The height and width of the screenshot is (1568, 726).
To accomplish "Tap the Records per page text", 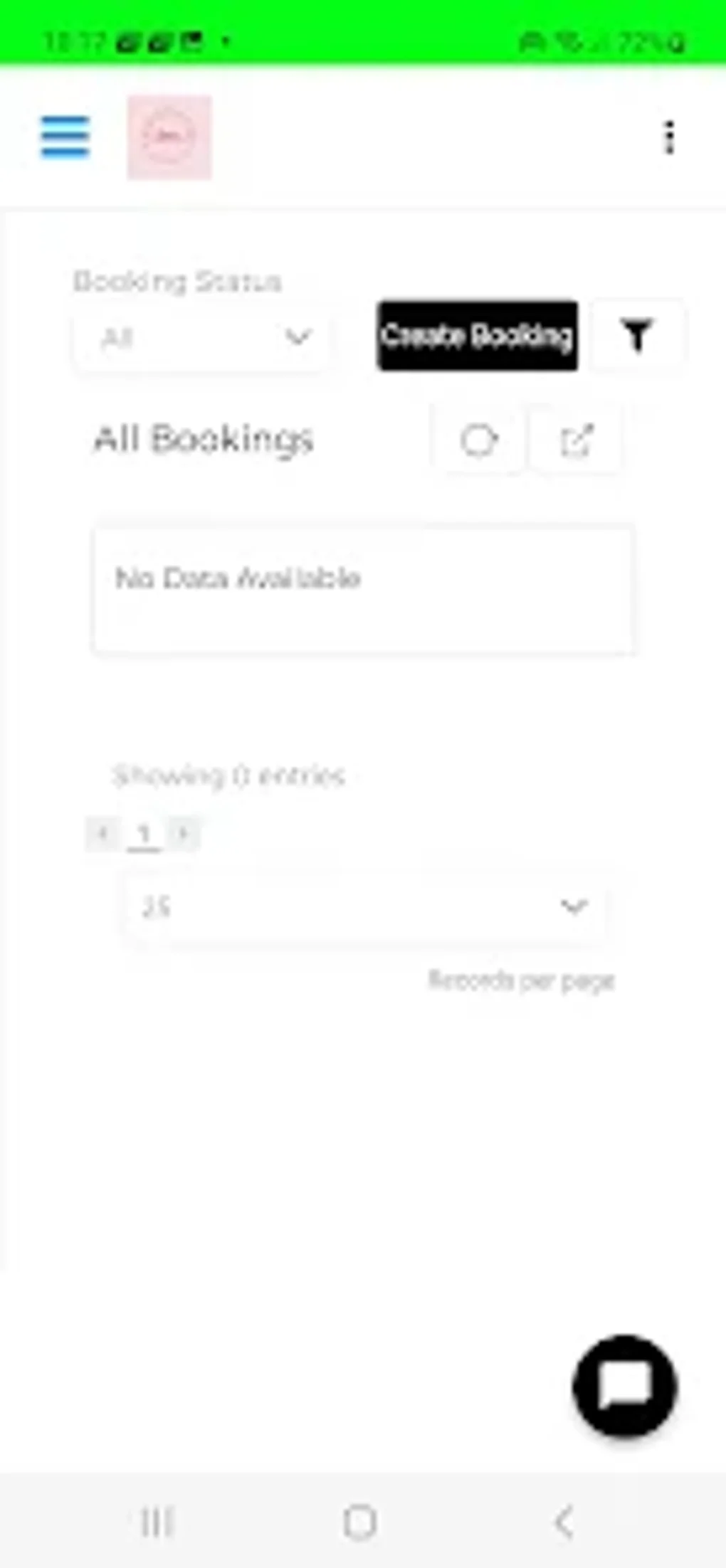I will pyautogui.click(x=522, y=980).
